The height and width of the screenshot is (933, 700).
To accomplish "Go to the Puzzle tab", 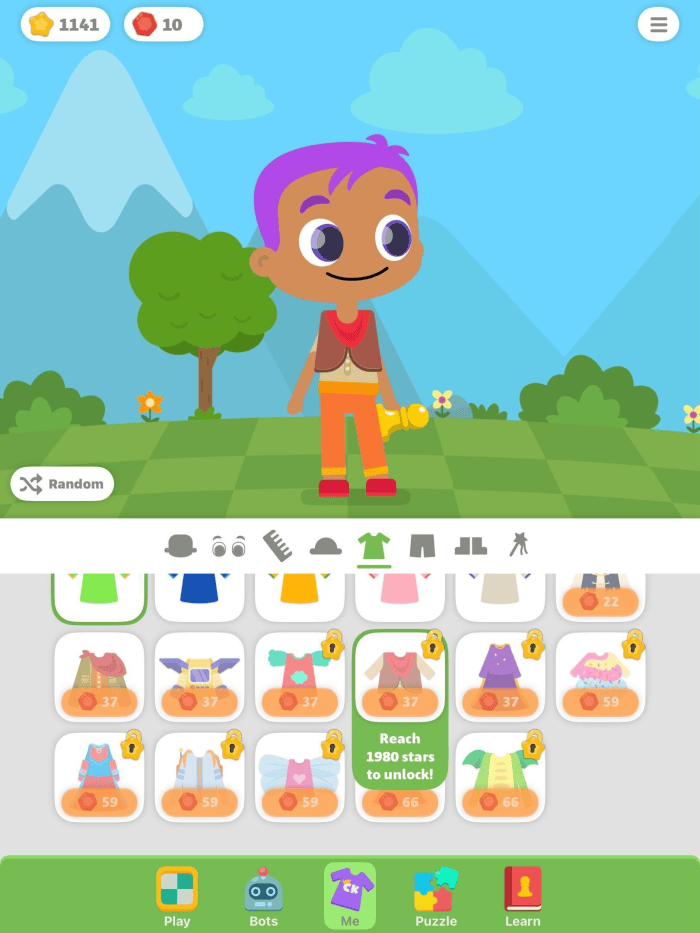I will point(436,896).
